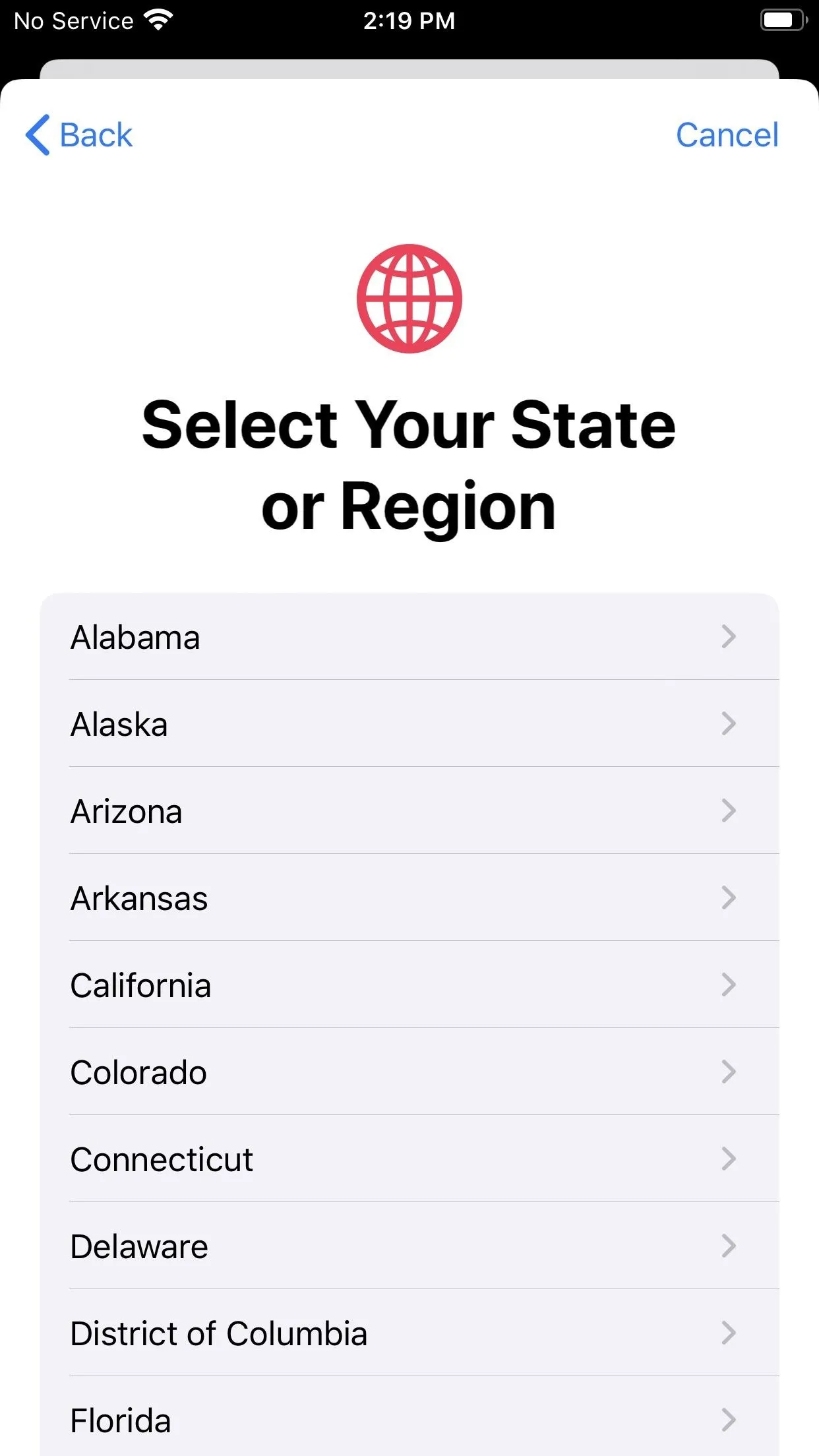Select California as your state
Screen dimensions: 819x1456
pyautogui.click(x=409, y=985)
